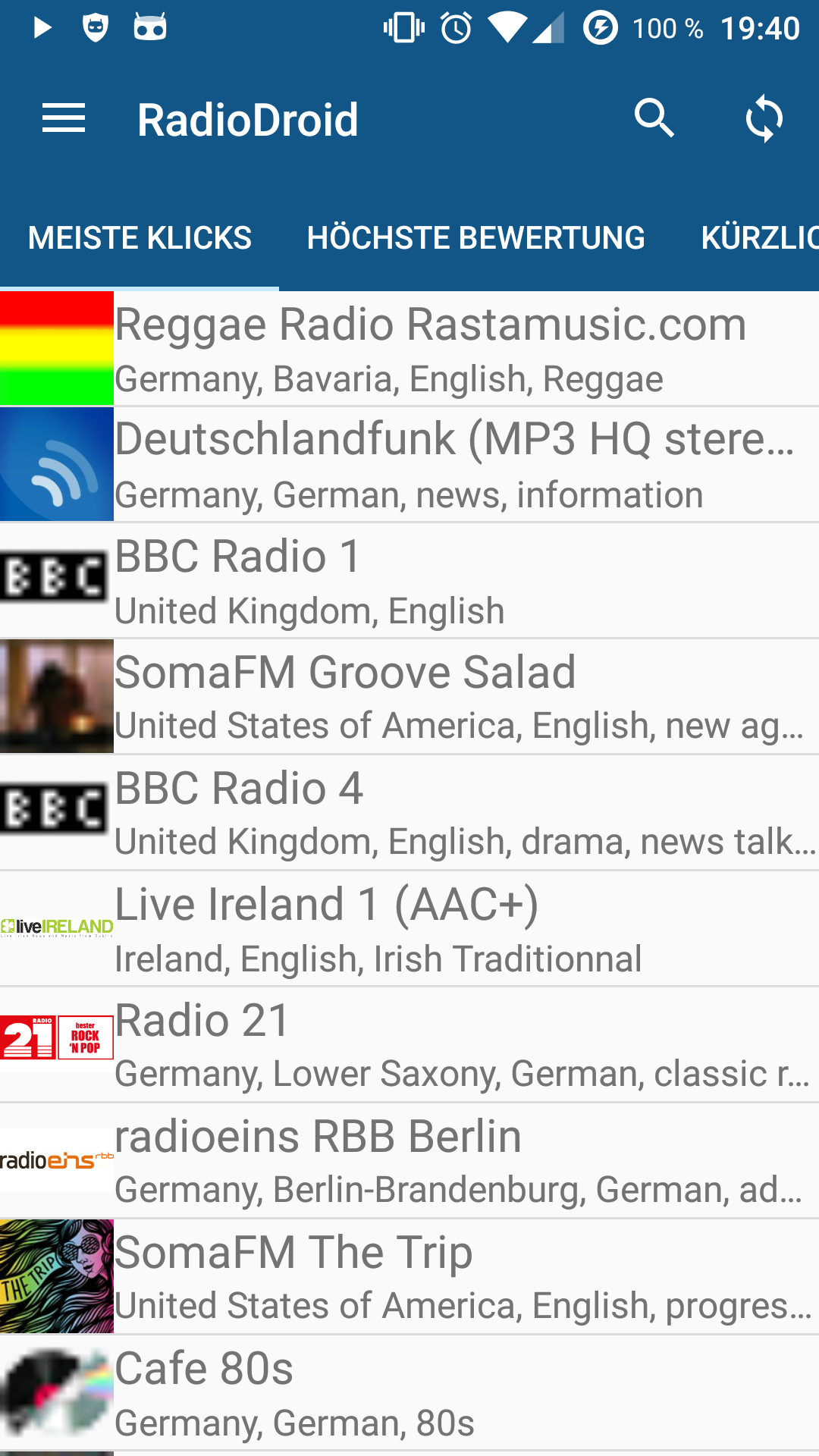Switch to Höchste Bewertung tab
Image resolution: width=819 pixels, height=1456 pixels.
[475, 238]
